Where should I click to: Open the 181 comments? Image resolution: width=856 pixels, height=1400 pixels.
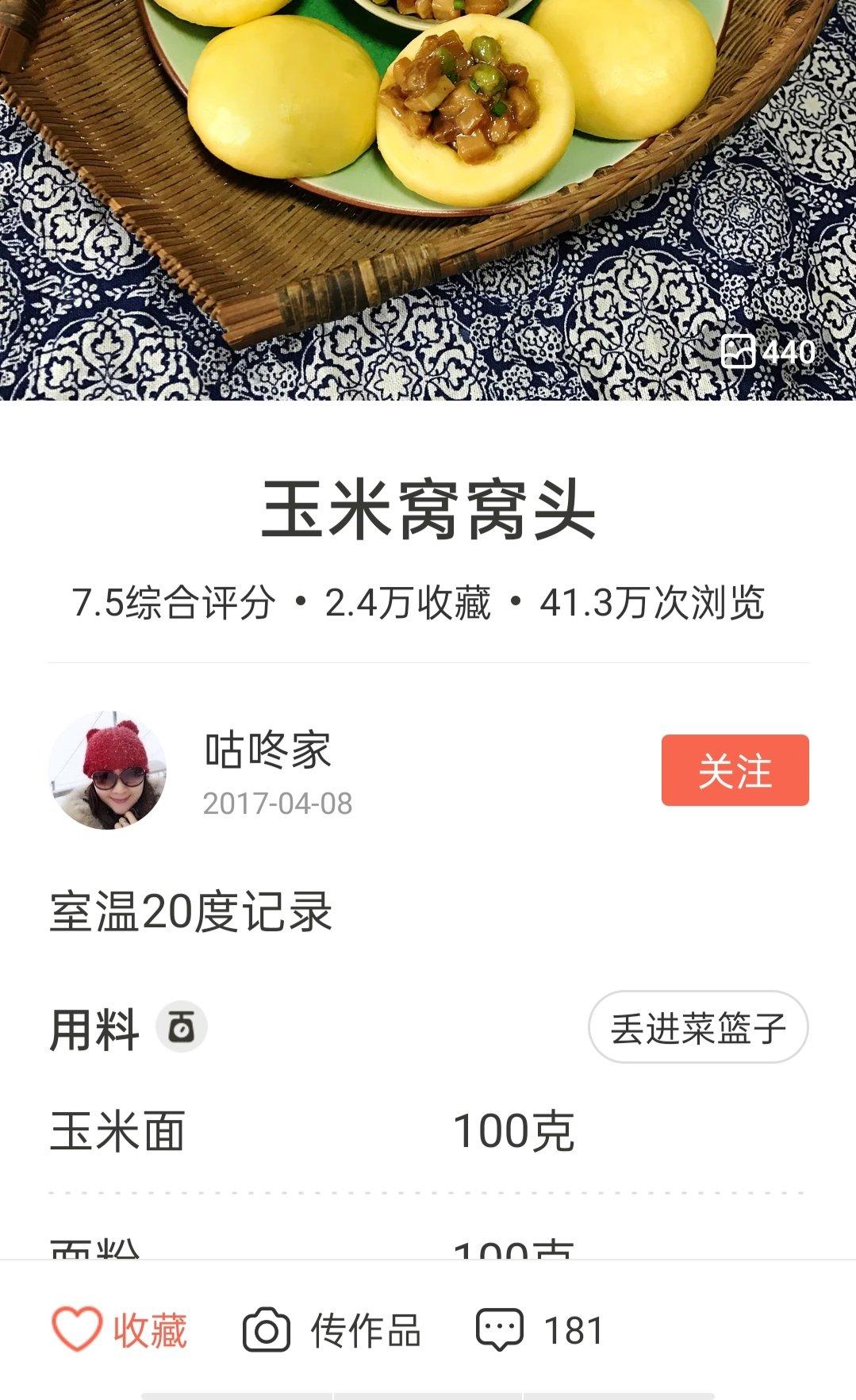[539, 1330]
